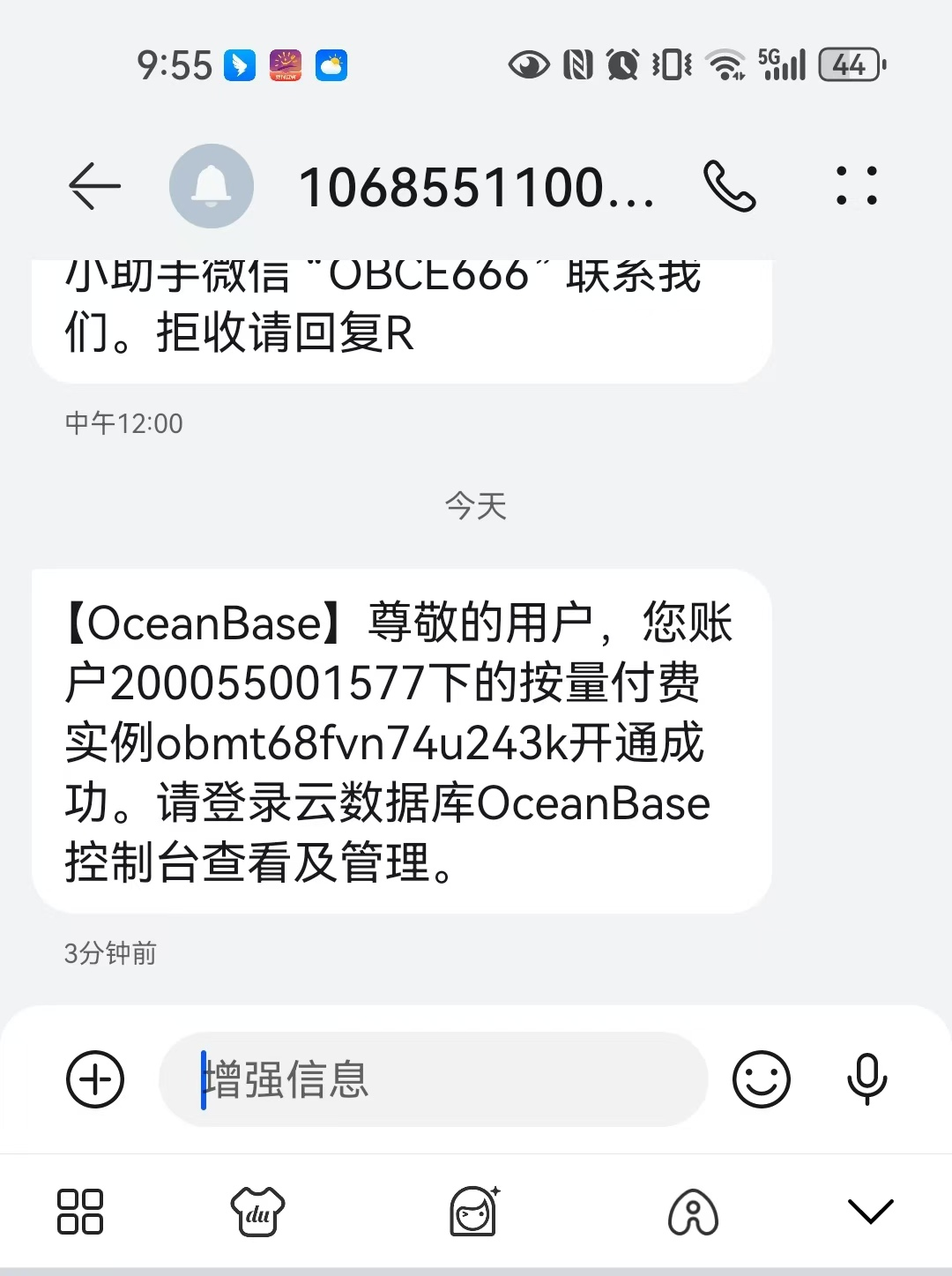Open the apps grid icon in bottom bar
952x1276 pixels.
click(x=81, y=1213)
